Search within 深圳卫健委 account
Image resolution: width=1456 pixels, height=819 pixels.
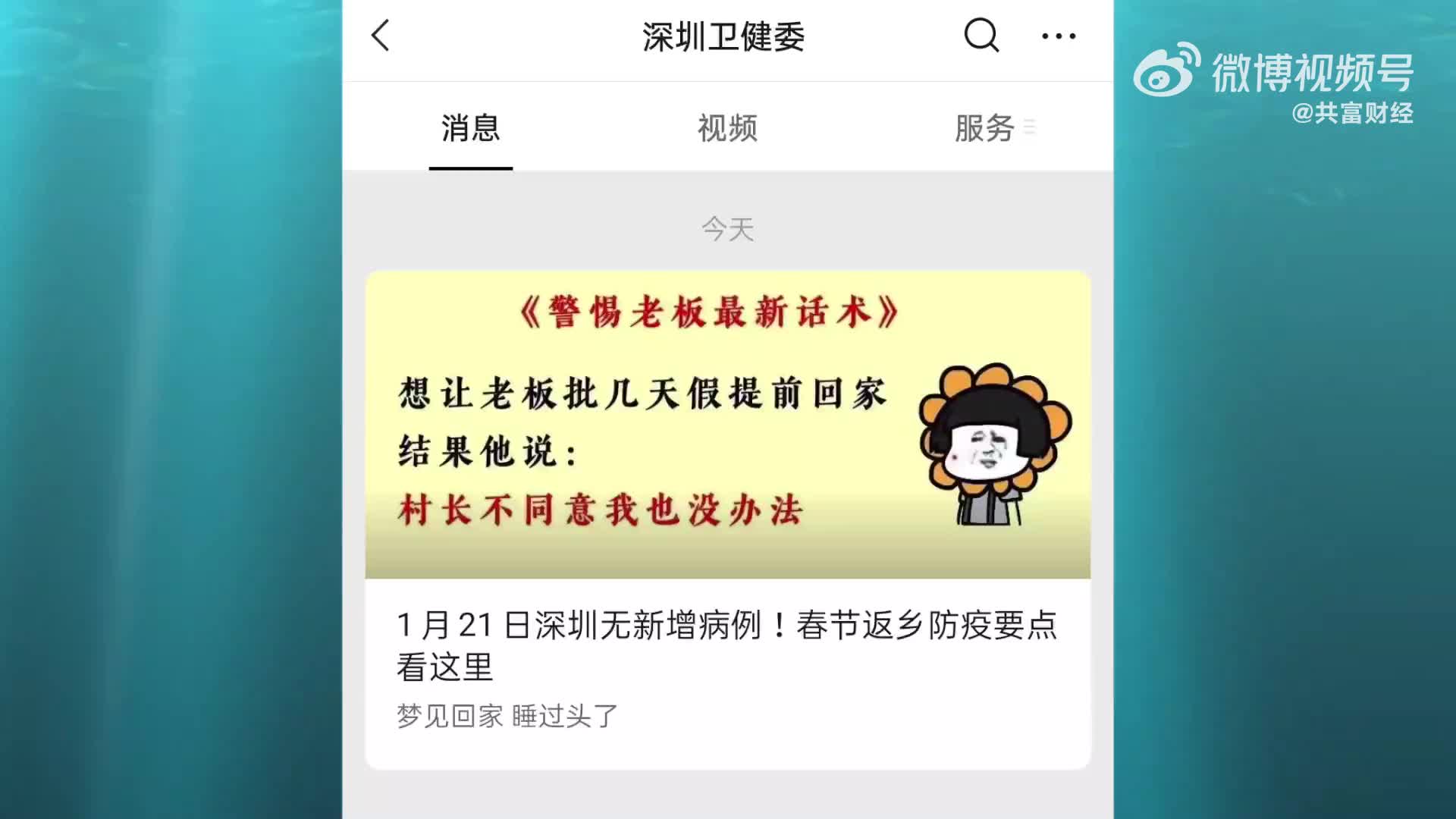click(x=981, y=36)
